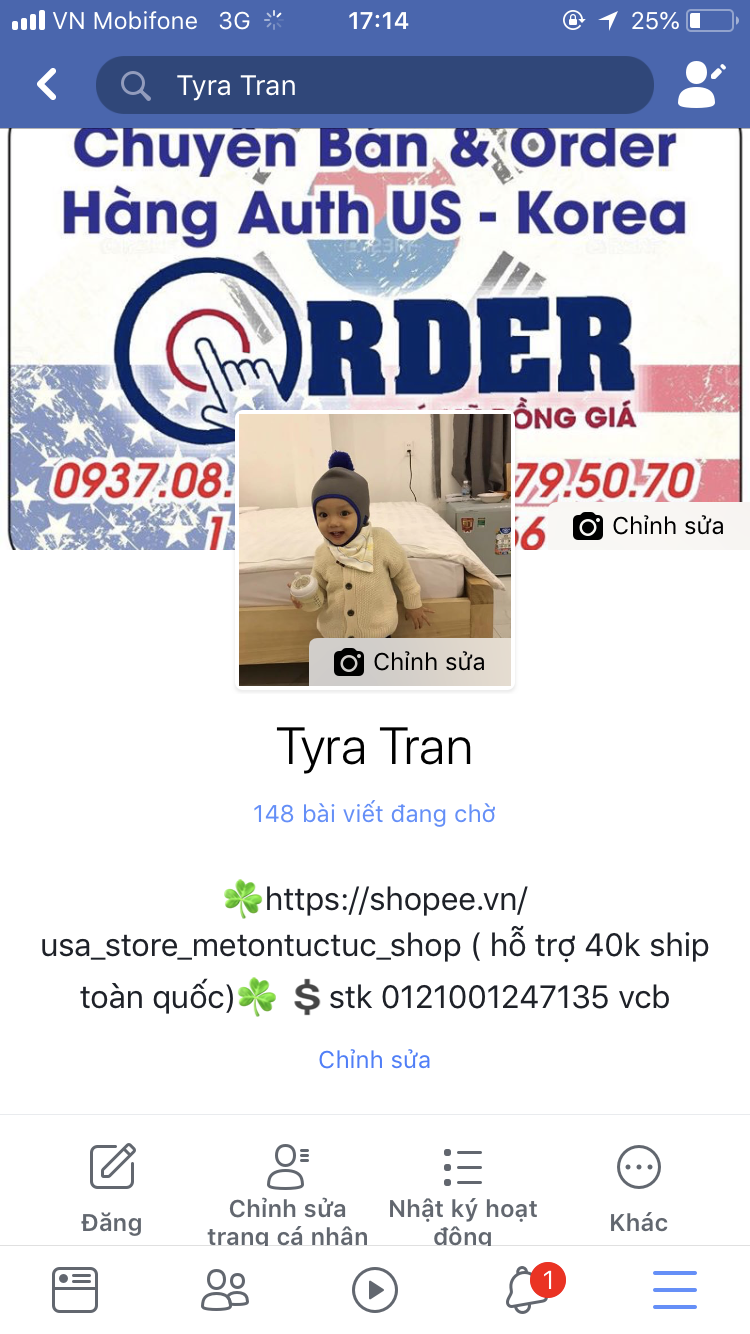Tap Đăng to create a post
The width and height of the screenshot is (750, 1334).
point(112,1188)
